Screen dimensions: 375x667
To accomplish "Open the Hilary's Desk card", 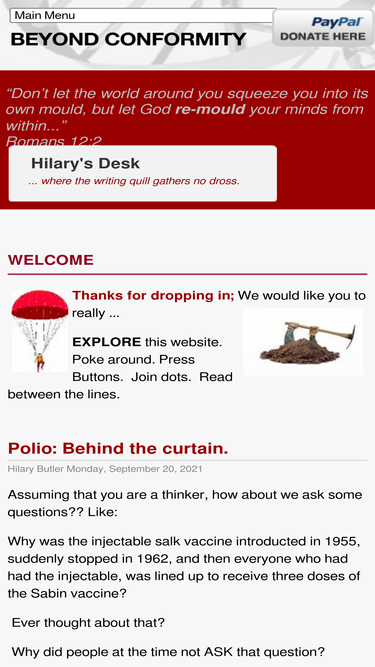I will 143,174.
